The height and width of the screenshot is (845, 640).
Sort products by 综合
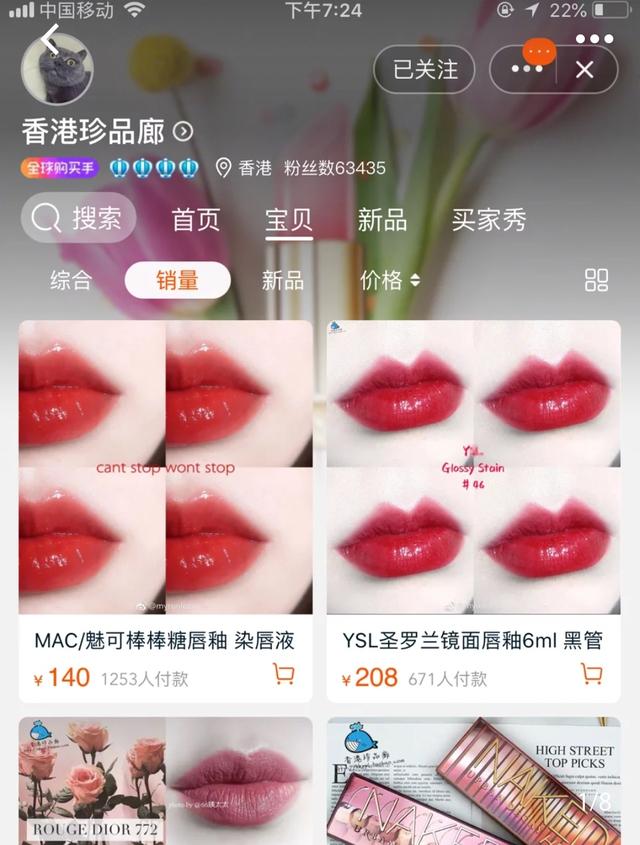(x=71, y=281)
